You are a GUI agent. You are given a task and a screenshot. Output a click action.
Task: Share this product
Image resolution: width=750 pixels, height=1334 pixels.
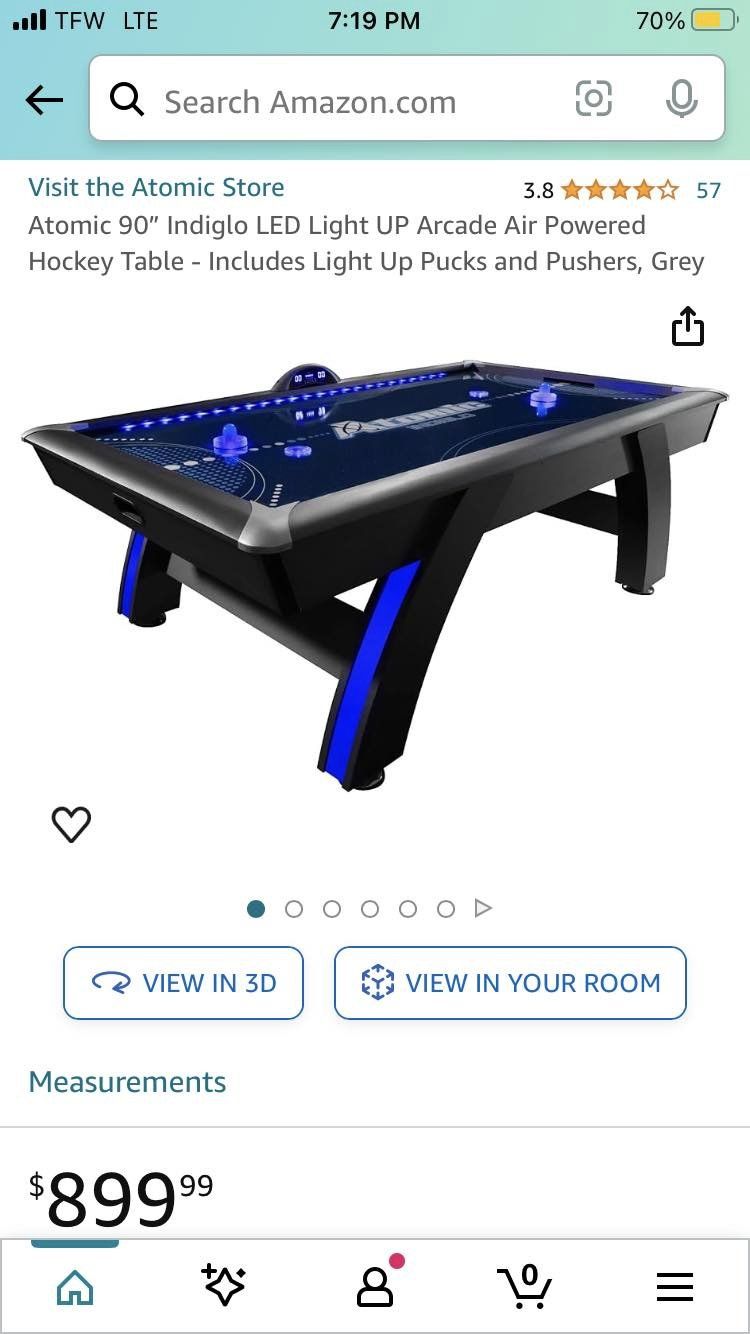[687, 326]
